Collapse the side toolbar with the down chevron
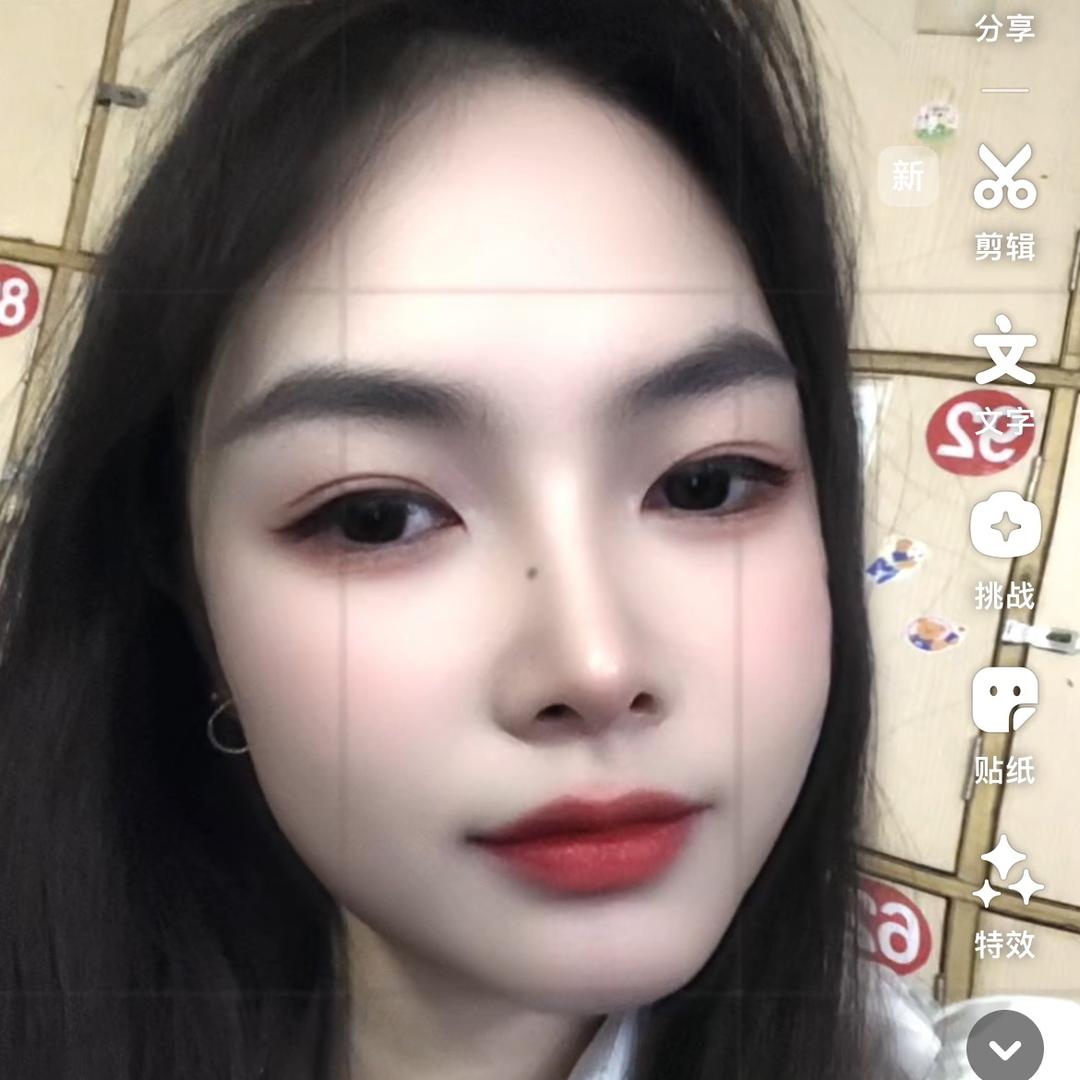This screenshot has height=1080, width=1080. pyautogui.click(x=1005, y=1048)
